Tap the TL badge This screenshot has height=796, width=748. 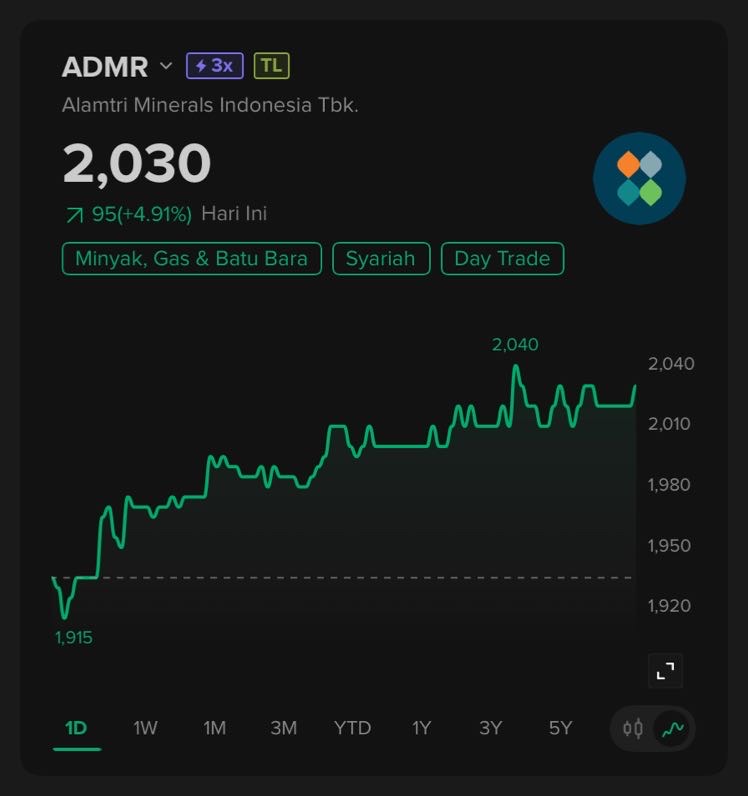coord(271,66)
